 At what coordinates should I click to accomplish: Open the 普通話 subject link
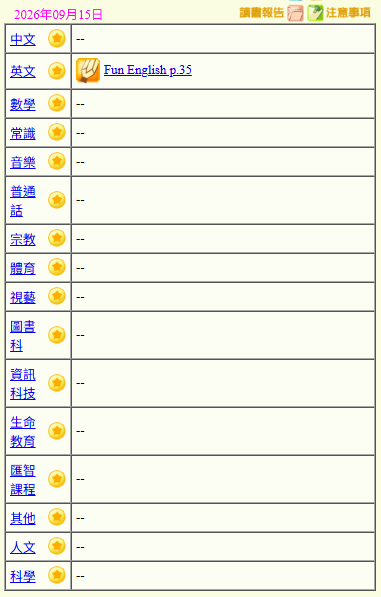[23, 201]
